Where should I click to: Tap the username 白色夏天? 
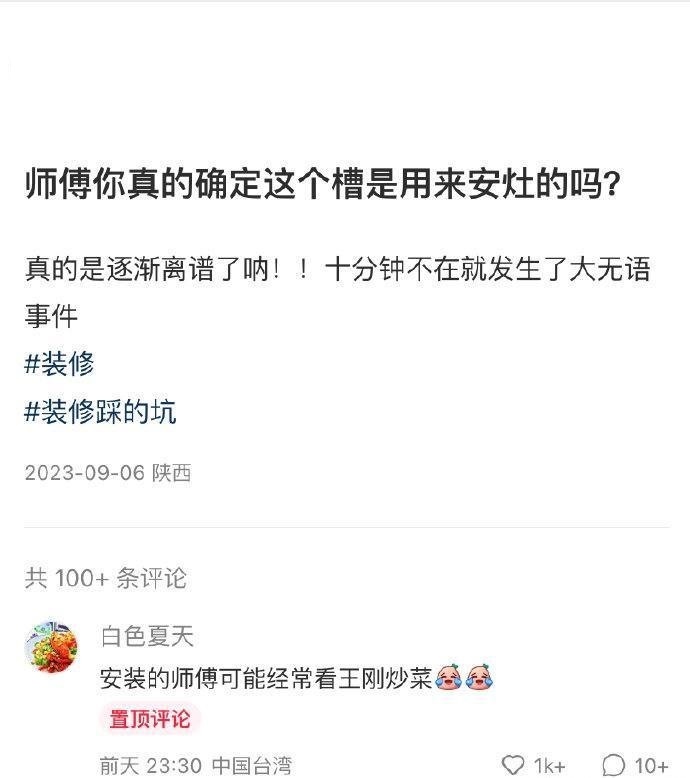(x=147, y=636)
